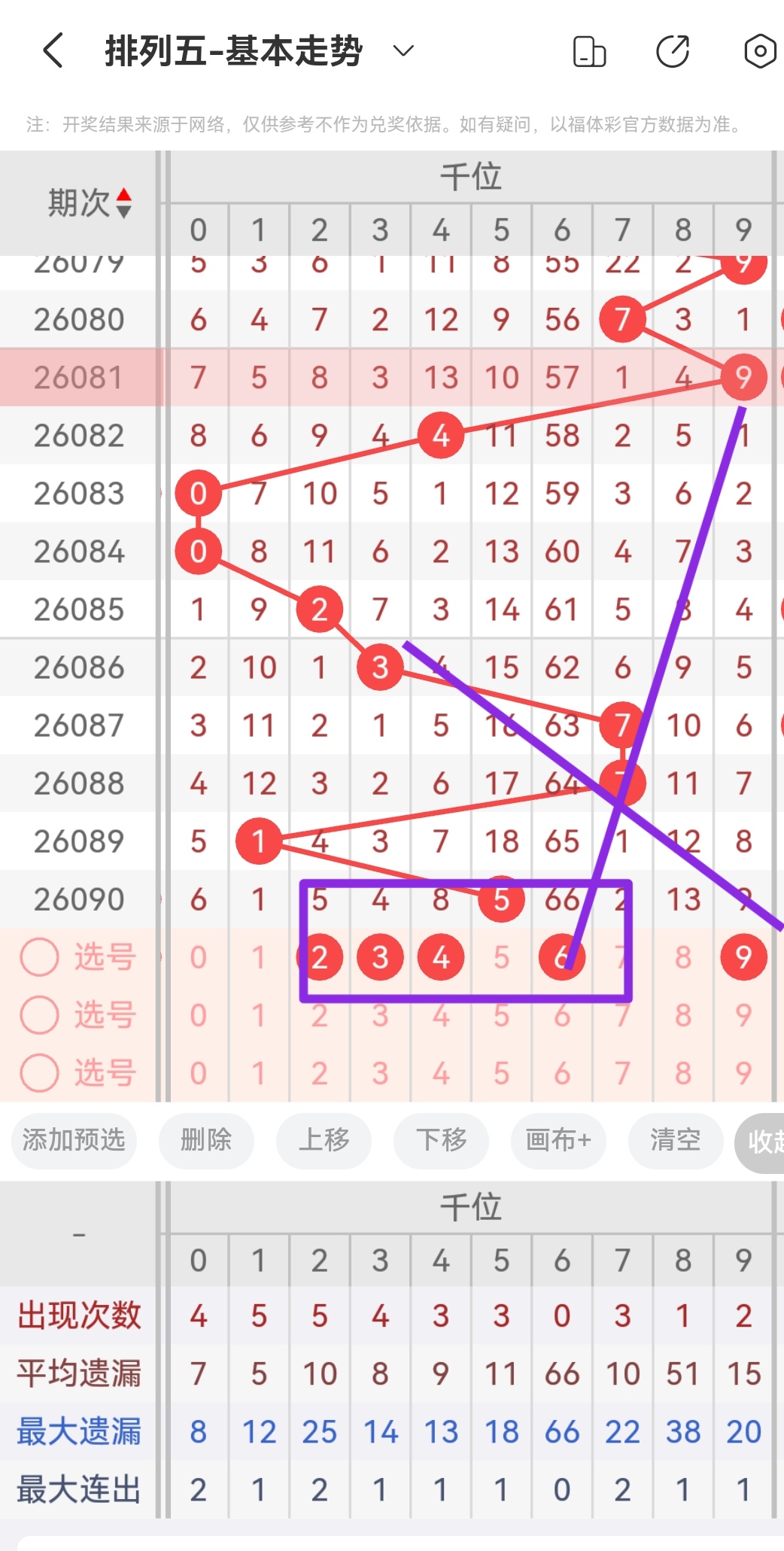Open settings via the gear icon
This screenshot has height=1551, width=784.
(759, 51)
